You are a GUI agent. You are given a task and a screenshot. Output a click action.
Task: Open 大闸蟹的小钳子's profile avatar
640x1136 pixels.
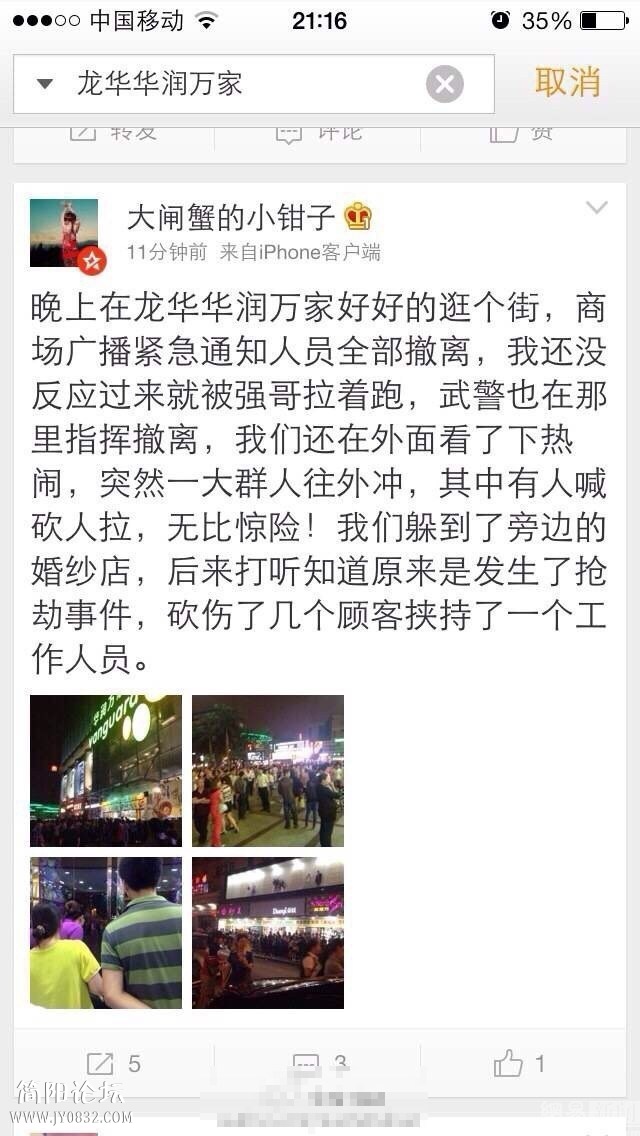(64, 233)
